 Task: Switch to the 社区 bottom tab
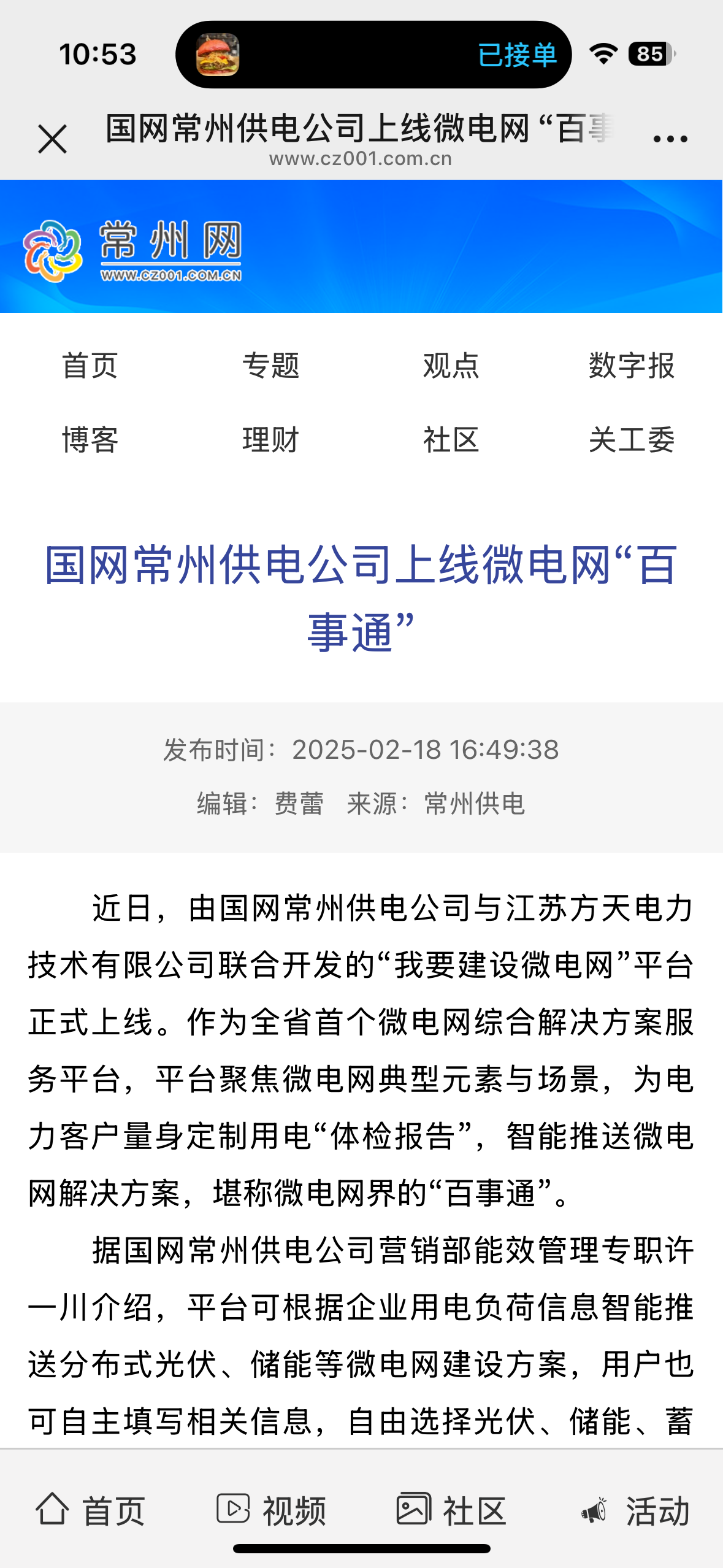(x=451, y=1510)
